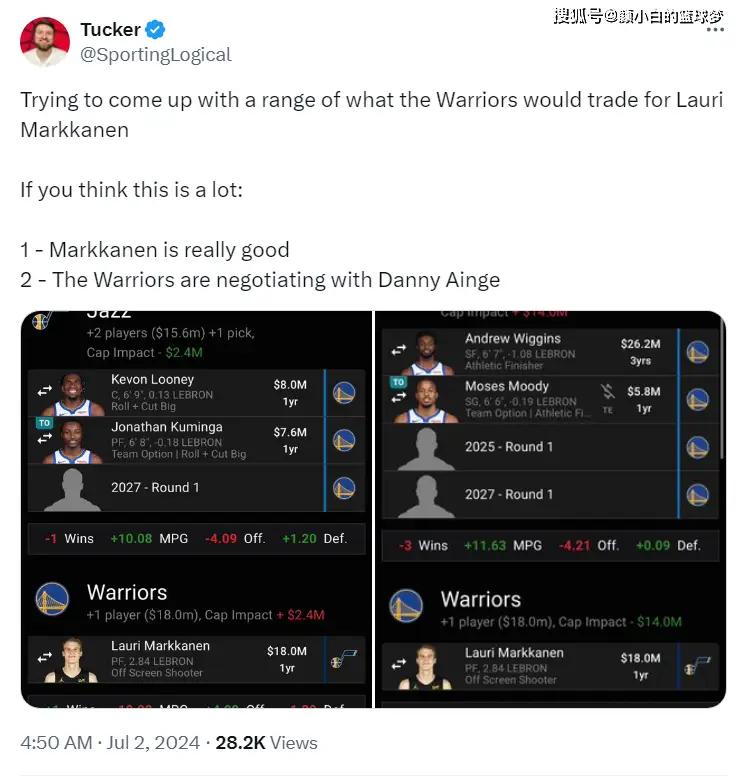Open the @SportingLogical handle
Screen dimensions: 738x781
[156, 55]
